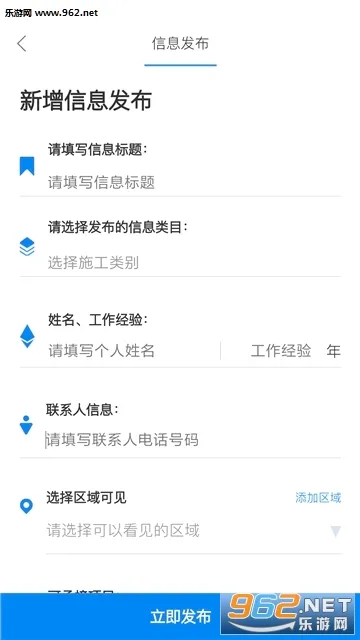360x640 pixels.
Task: Tap the 添加区域 link
Action: pos(318,498)
